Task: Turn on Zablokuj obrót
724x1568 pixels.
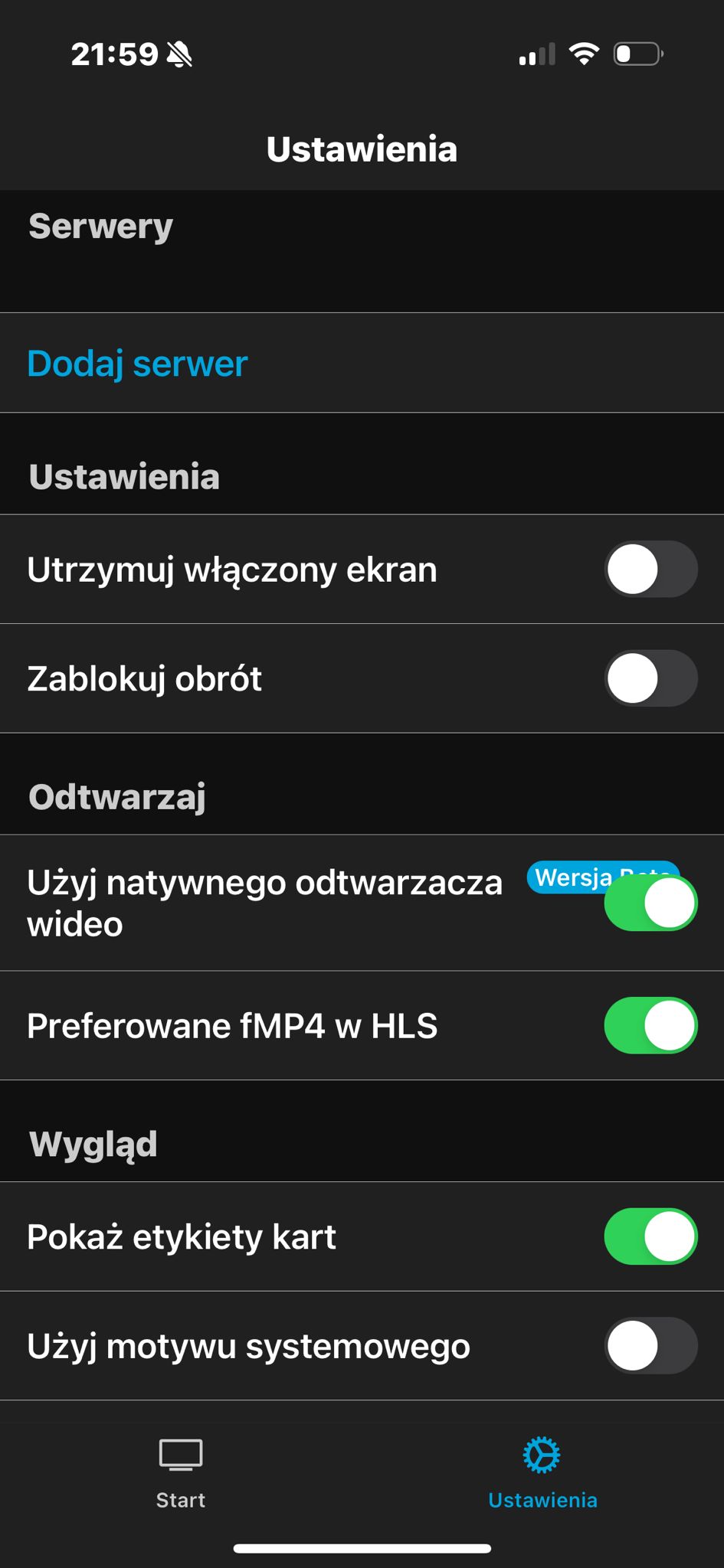Action: (x=650, y=678)
